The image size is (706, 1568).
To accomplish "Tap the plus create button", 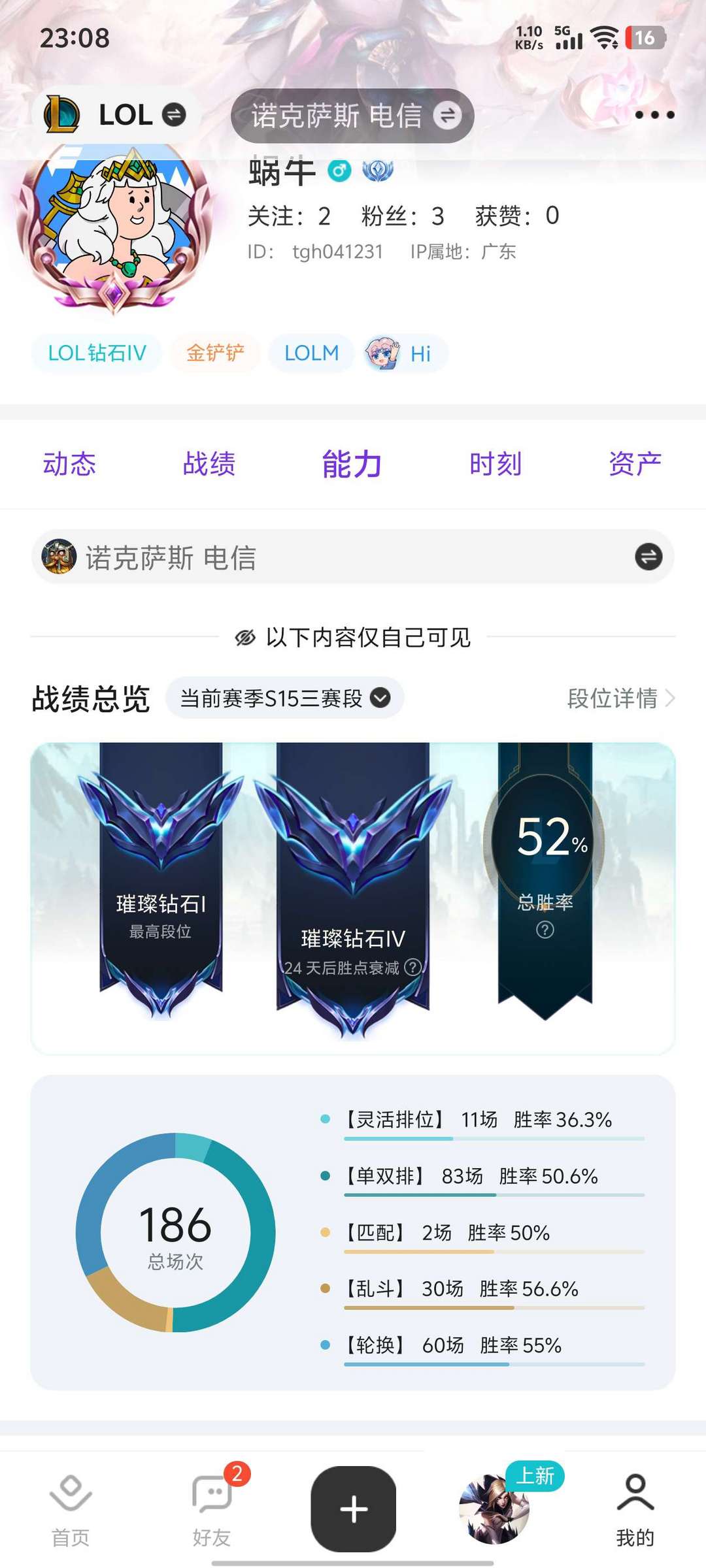I will pyautogui.click(x=353, y=1509).
